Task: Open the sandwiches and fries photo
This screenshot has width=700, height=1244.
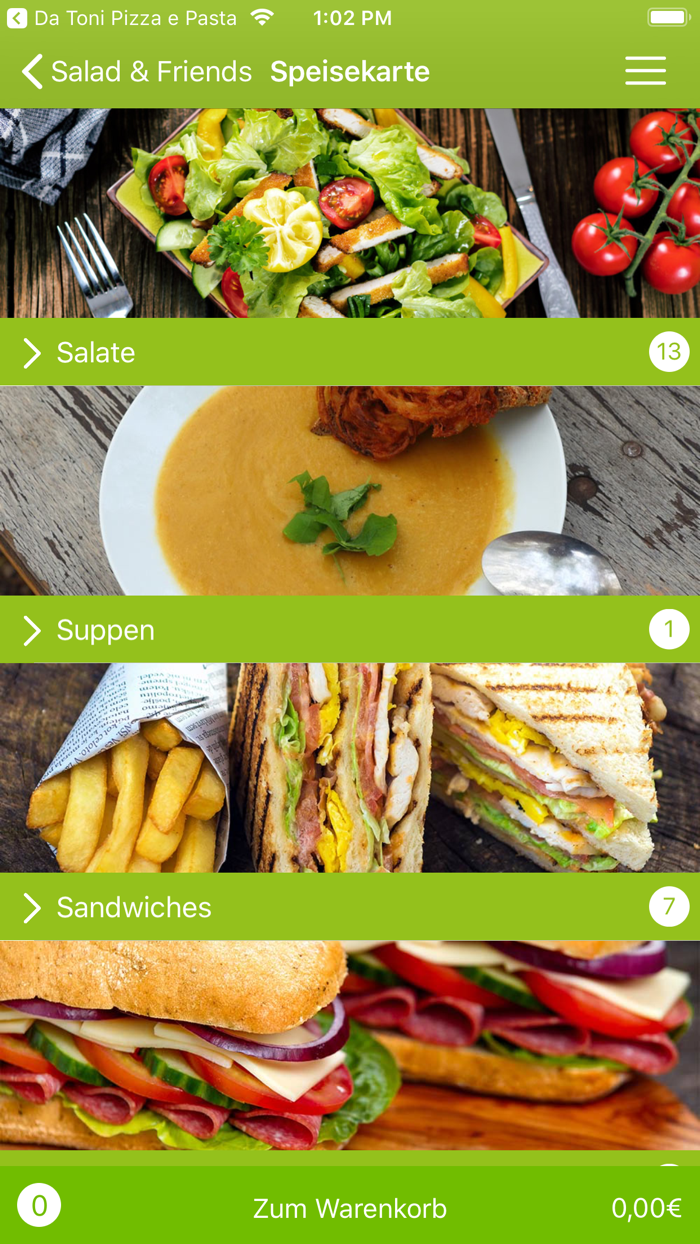Action: 350,768
